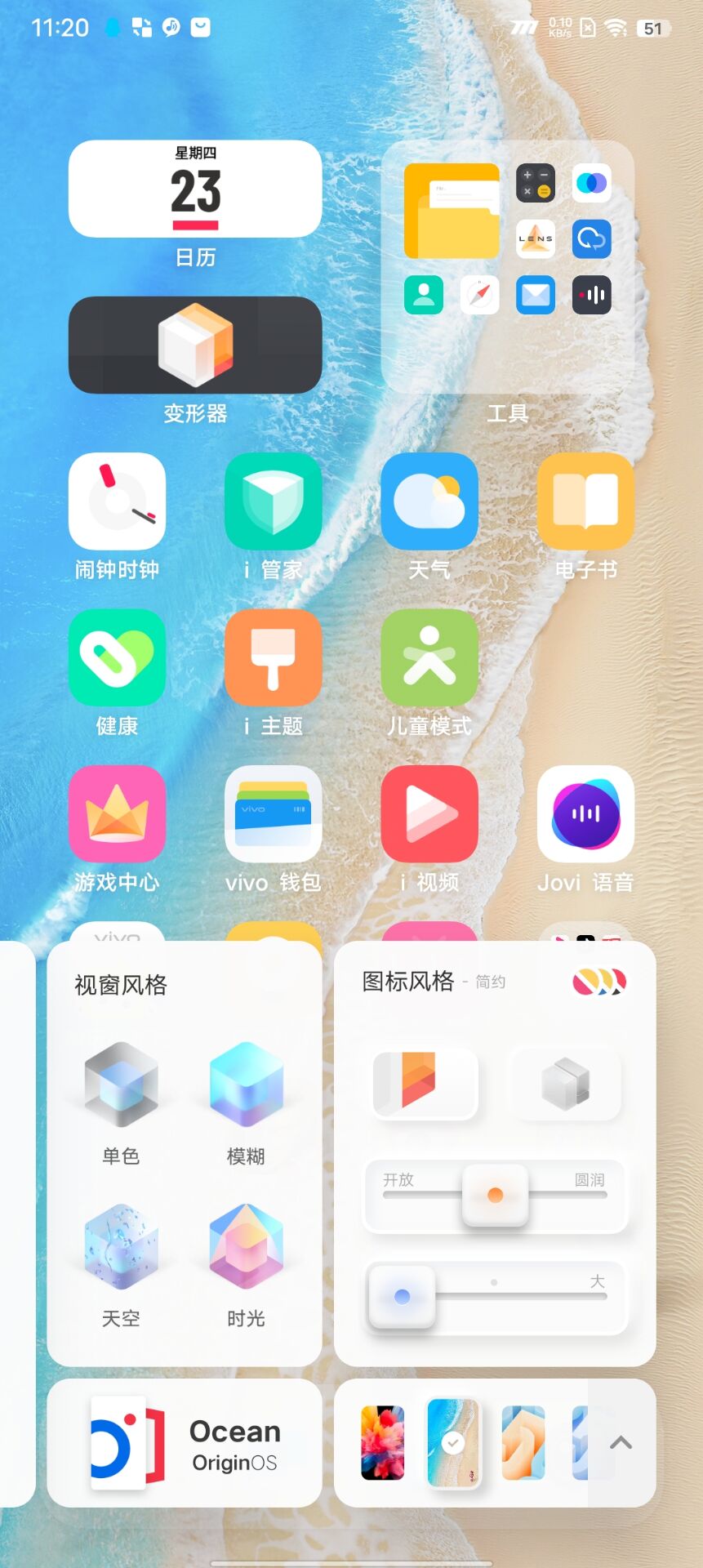
Task: Launch the 健康 app
Action: tap(117, 657)
